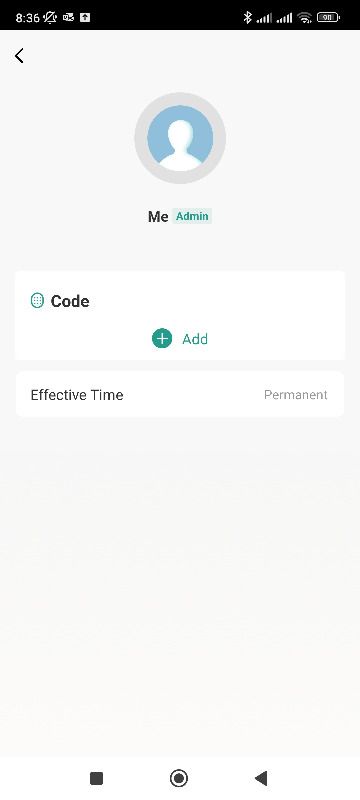Tap the profile avatar picture
Screen dimensions: 360x800
(180, 138)
